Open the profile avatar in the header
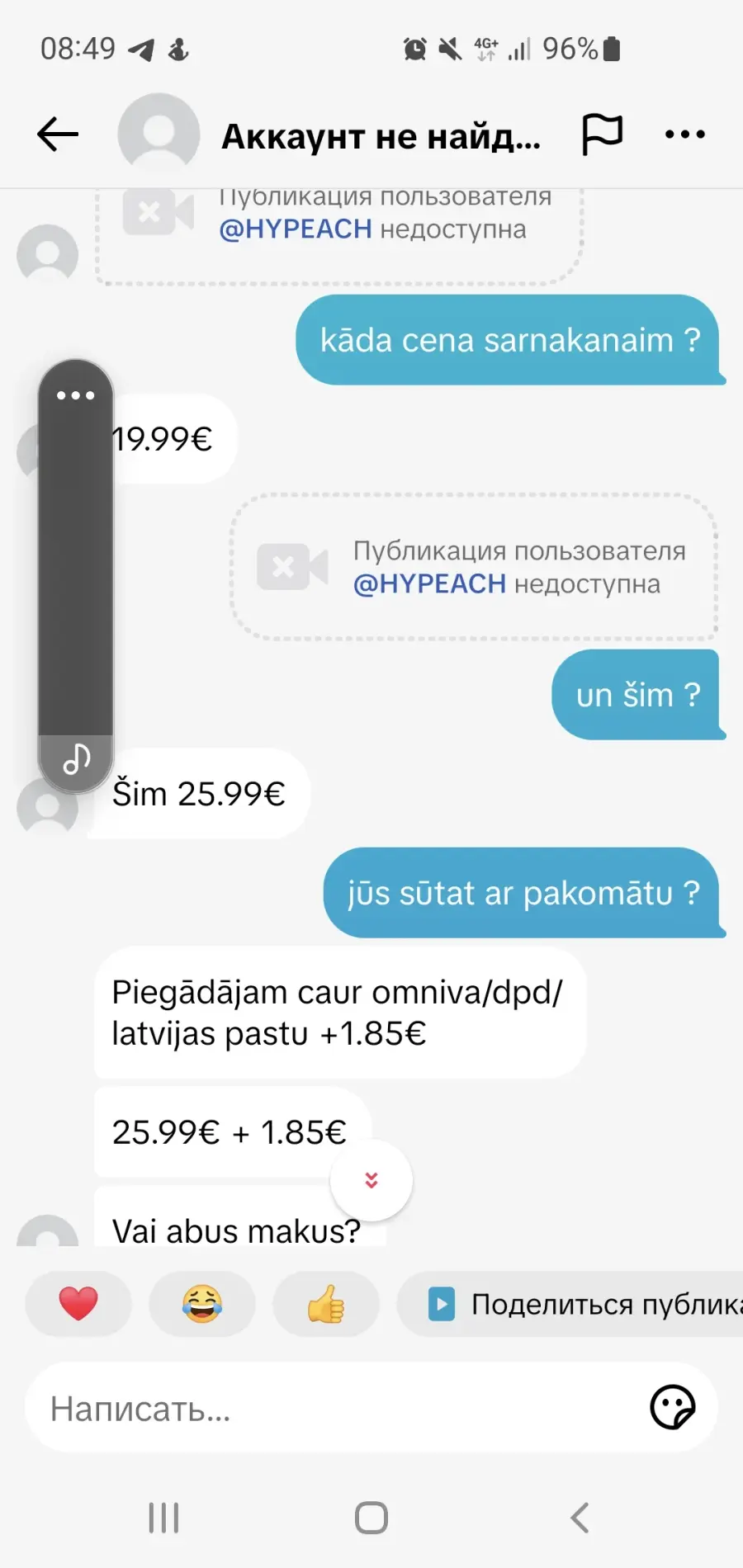This screenshot has height=1568, width=743. (159, 135)
